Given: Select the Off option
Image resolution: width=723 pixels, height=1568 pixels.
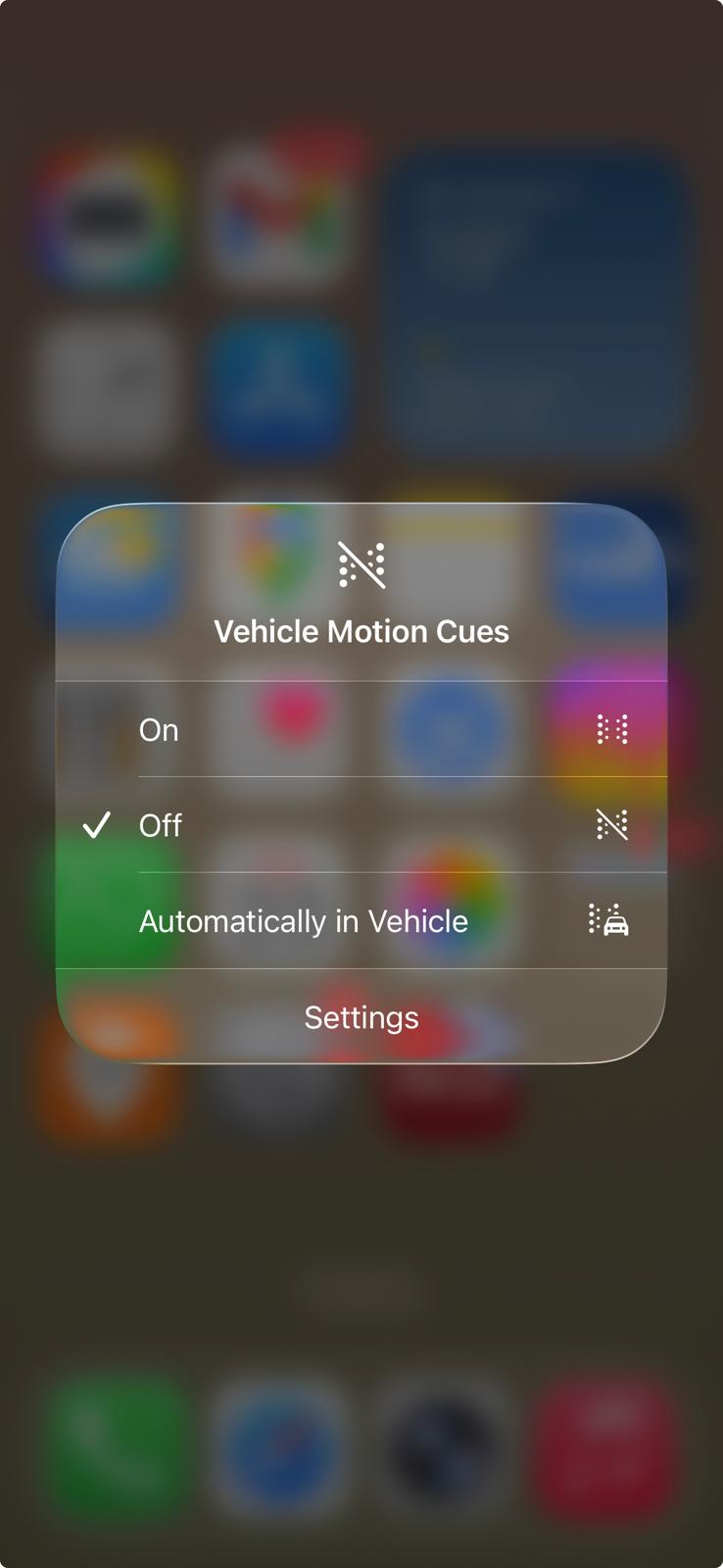Looking at the screenshot, I should [x=361, y=825].
